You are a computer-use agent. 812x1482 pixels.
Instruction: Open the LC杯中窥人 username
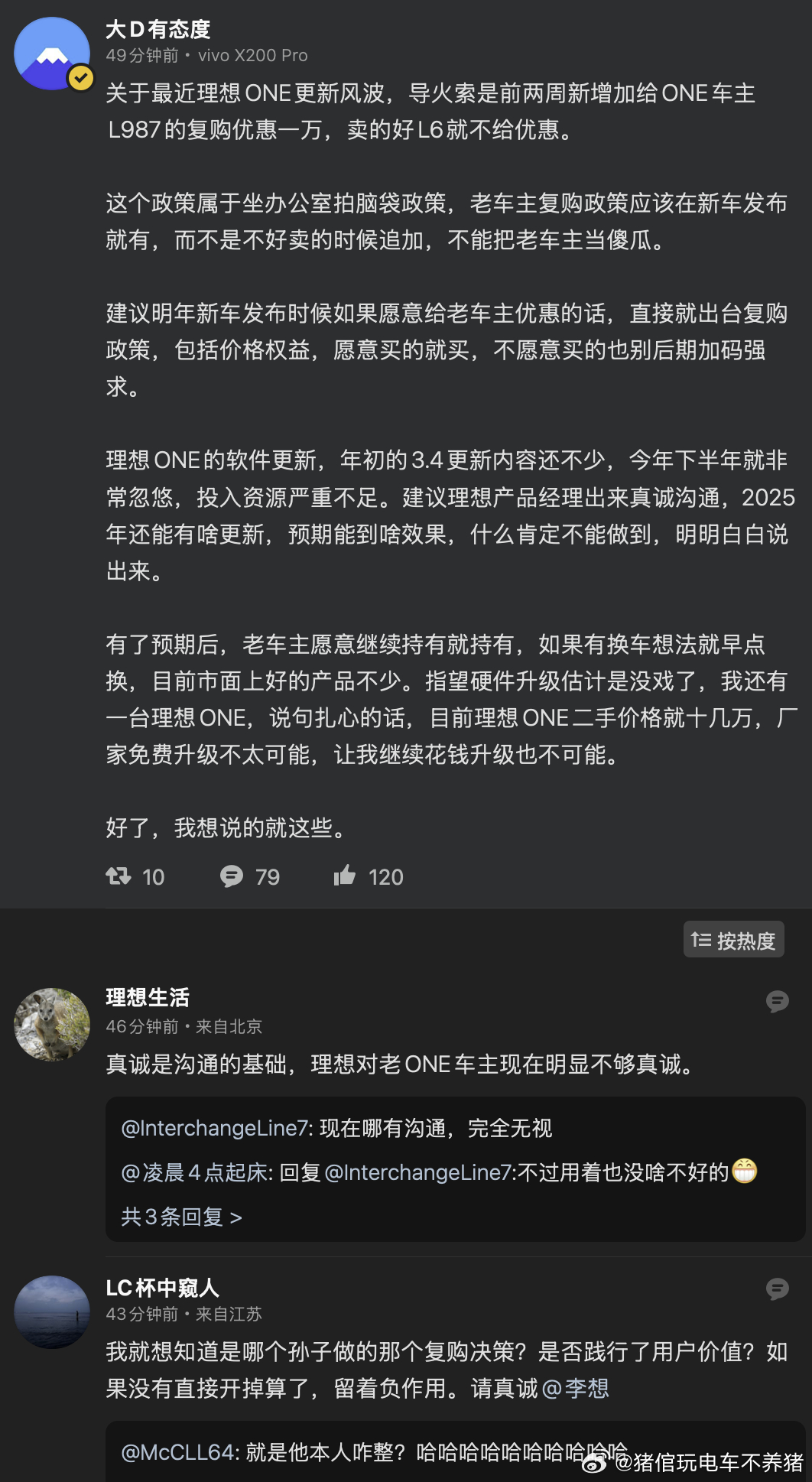coord(162,1288)
